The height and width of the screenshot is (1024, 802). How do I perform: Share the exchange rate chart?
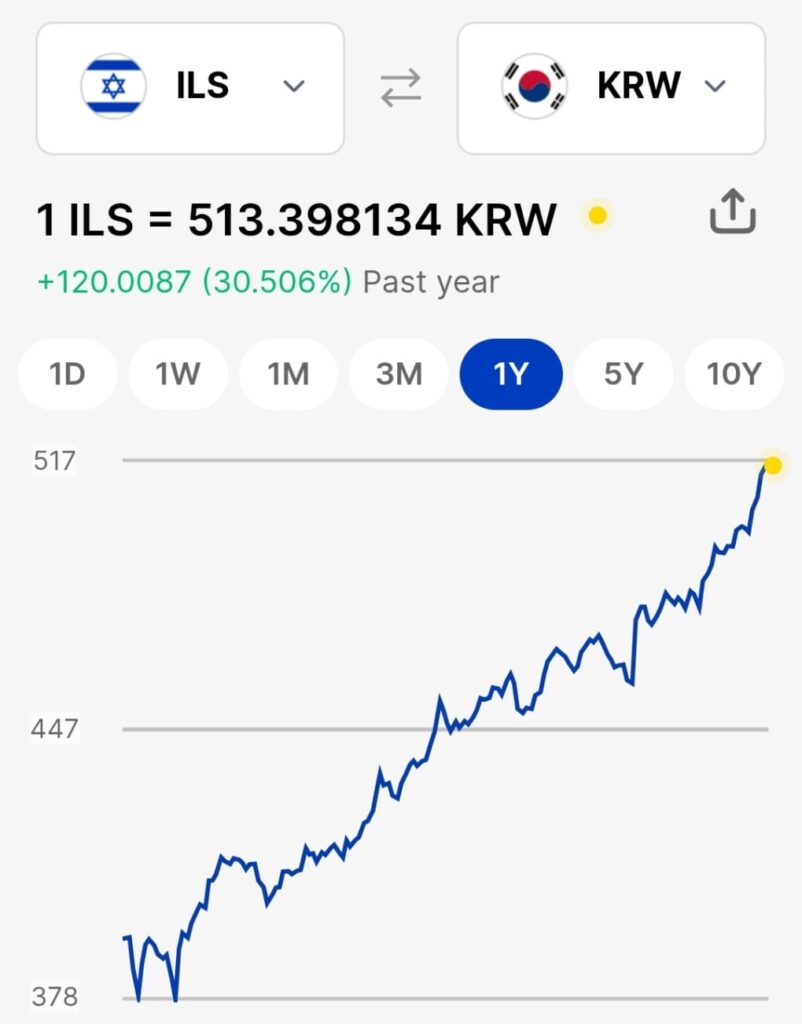(733, 212)
